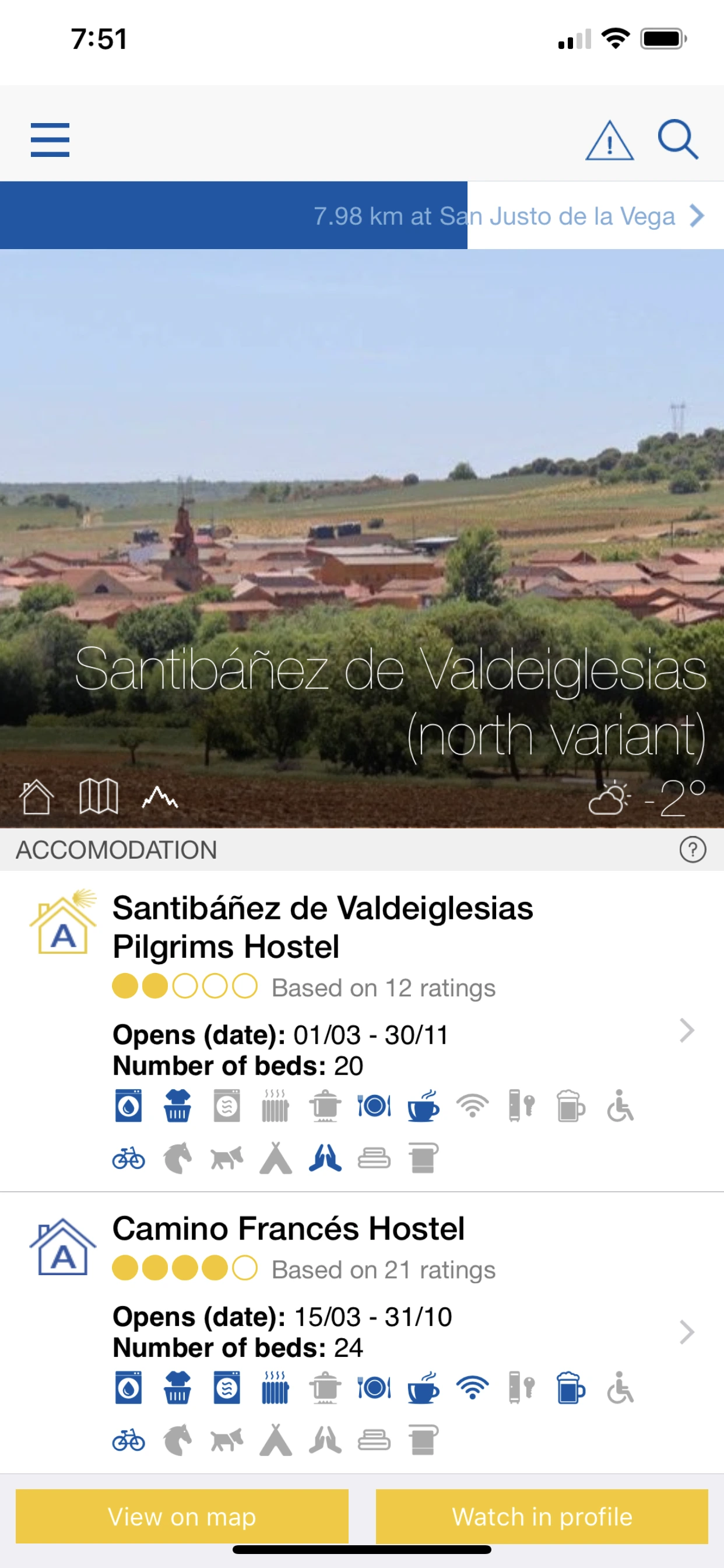724x1568 pixels.
Task: Open Camino Francés Hostel details
Action: click(x=289, y=1228)
